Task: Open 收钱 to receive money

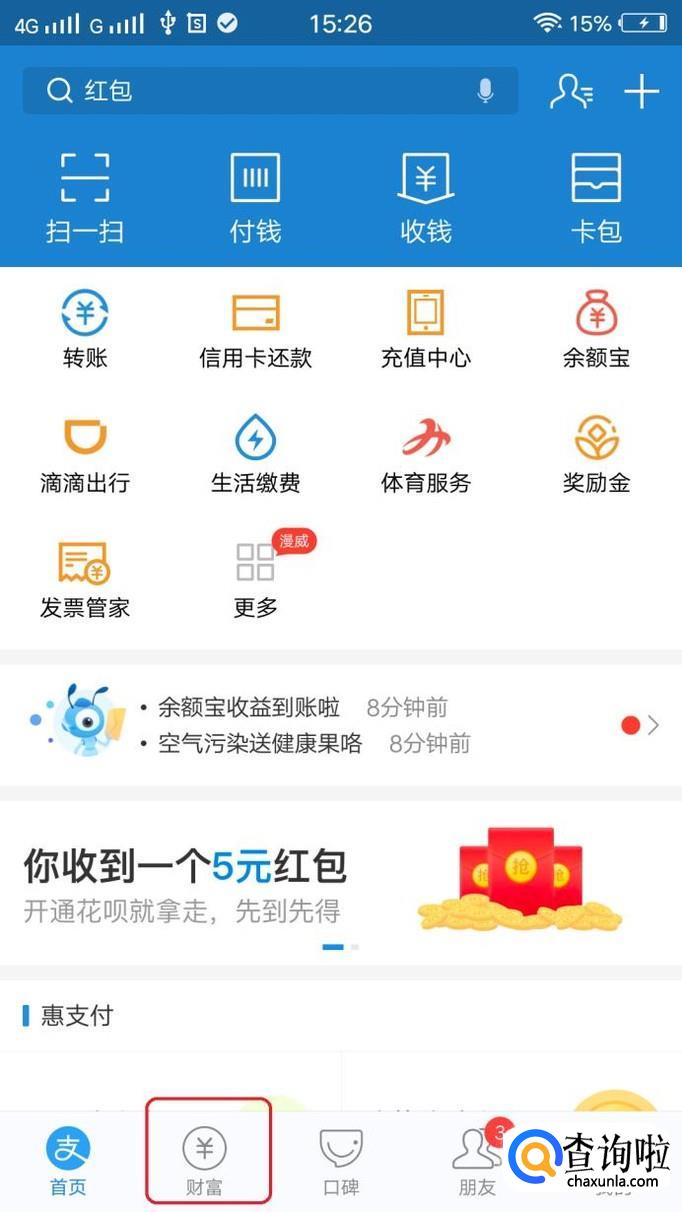Action: coord(426,198)
